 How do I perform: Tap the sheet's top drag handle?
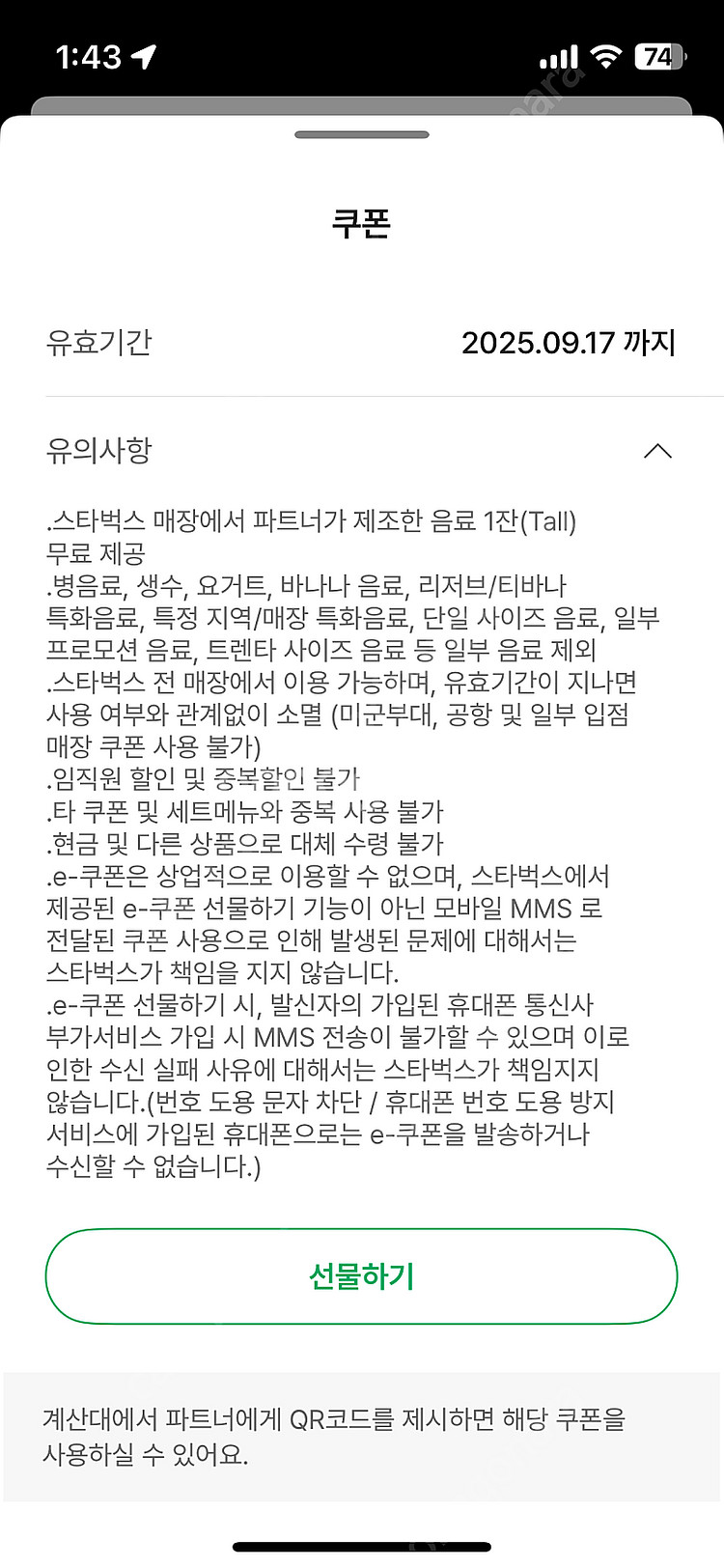(362, 134)
